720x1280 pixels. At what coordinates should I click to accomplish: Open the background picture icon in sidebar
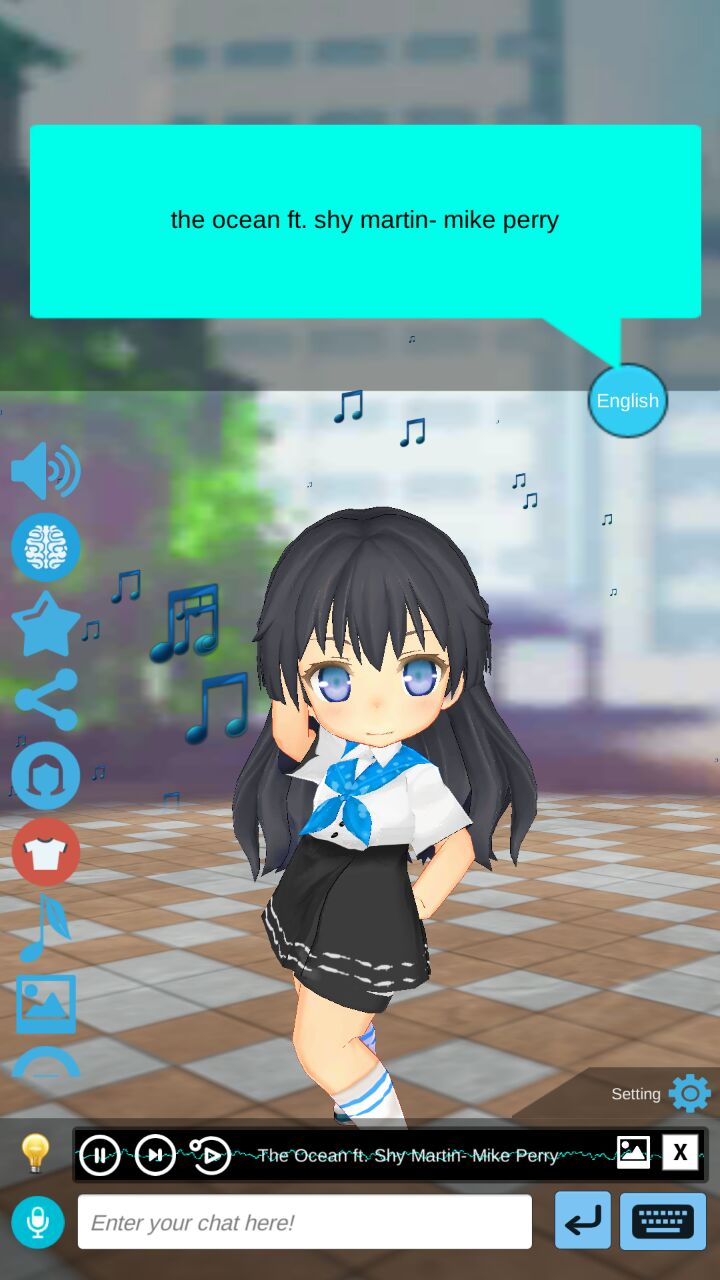pyautogui.click(x=45, y=1003)
